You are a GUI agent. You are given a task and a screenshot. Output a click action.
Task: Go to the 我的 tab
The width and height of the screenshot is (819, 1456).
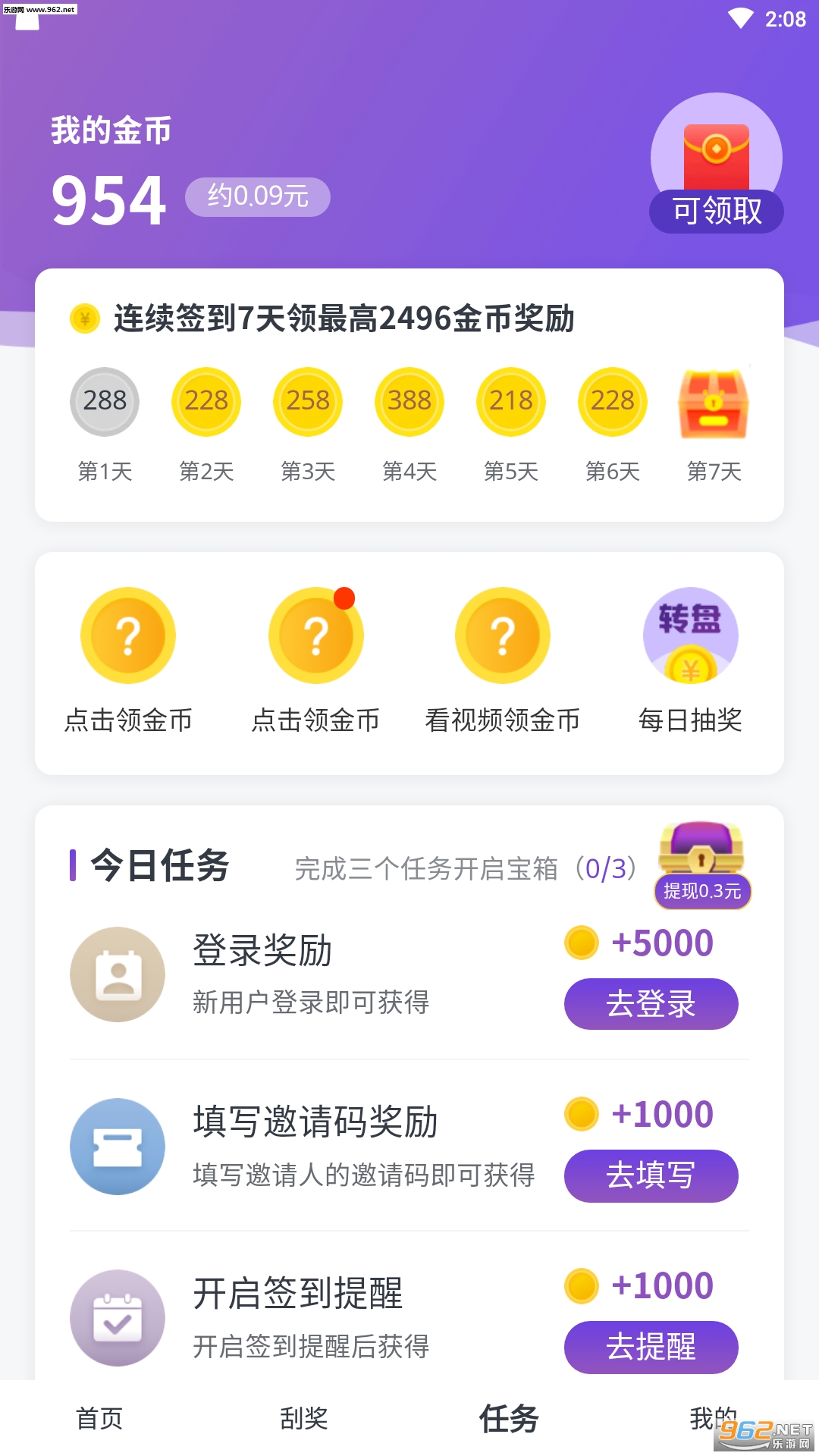click(712, 1417)
